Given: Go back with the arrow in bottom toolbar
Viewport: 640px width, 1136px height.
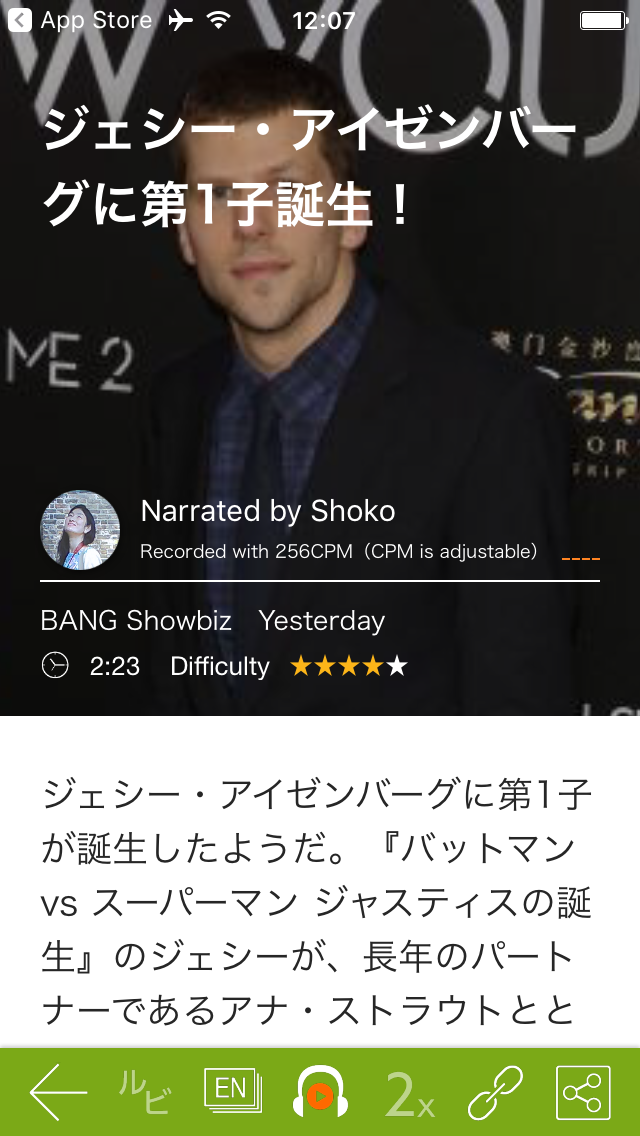Looking at the screenshot, I should tap(58, 1093).
